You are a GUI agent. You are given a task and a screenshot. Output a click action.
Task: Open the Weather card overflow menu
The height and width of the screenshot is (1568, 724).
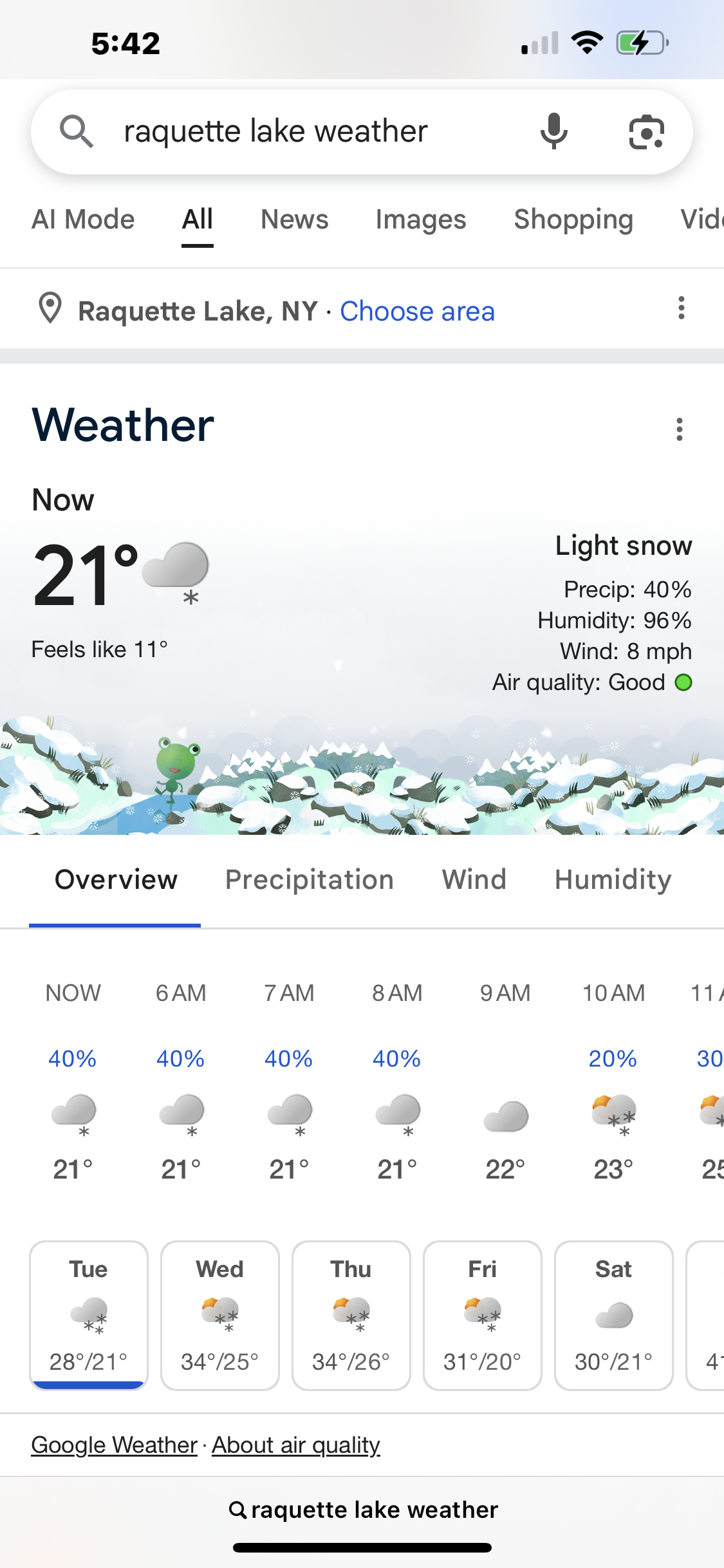pos(679,429)
